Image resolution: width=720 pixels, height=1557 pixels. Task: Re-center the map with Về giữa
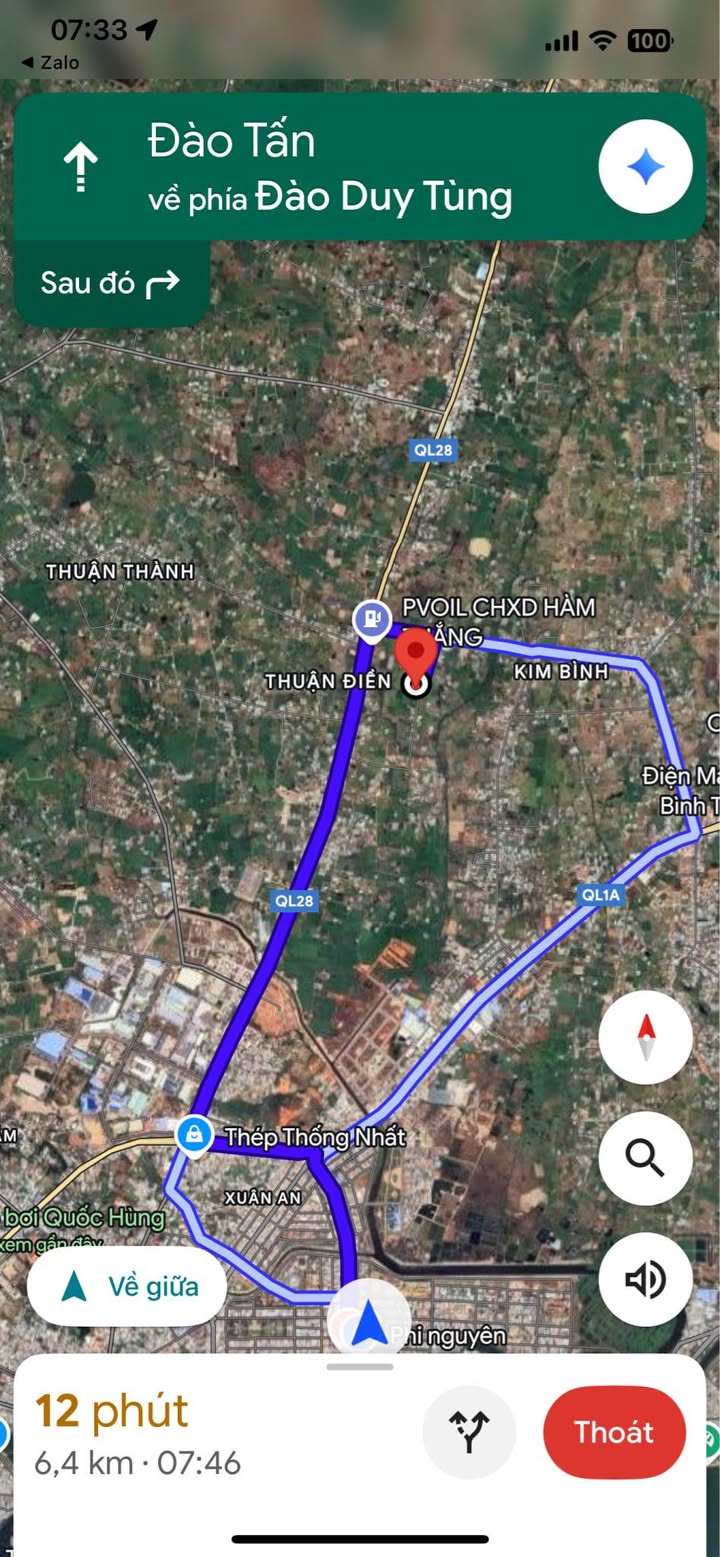point(127,1286)
